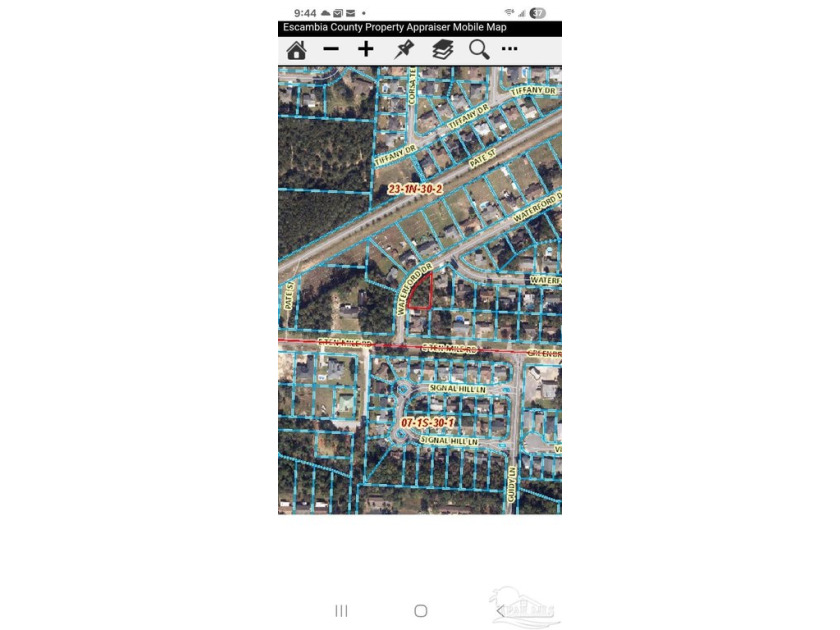Screen dimensions: 840x630
Task: Open the three-dot more options menu
Action: coord(510,50)
